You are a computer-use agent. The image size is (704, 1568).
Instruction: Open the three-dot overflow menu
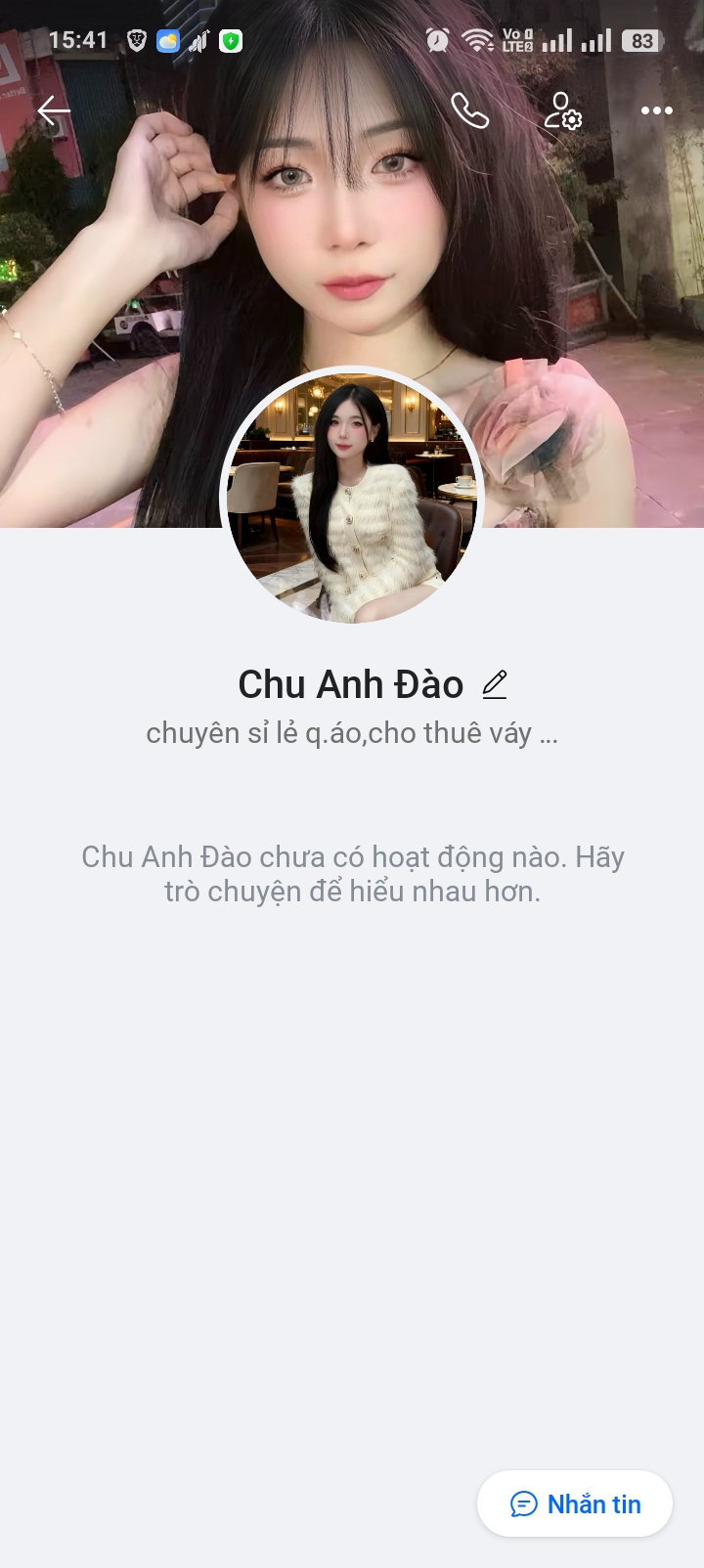656,110
